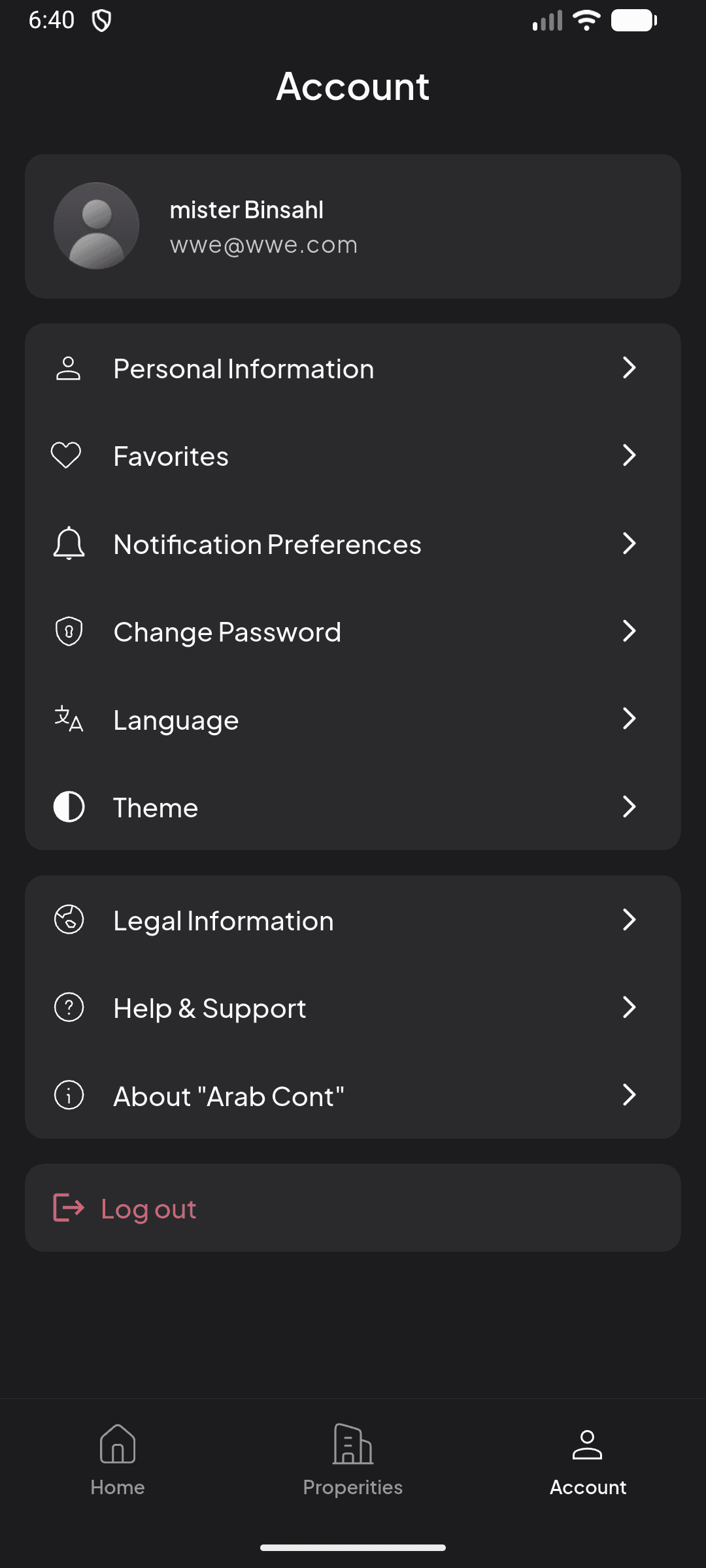Image resolution: width=706 pixels, height=1568 pixels.
Task: Click the Help & Support question mark icon
Action: tap(68, 1007)
